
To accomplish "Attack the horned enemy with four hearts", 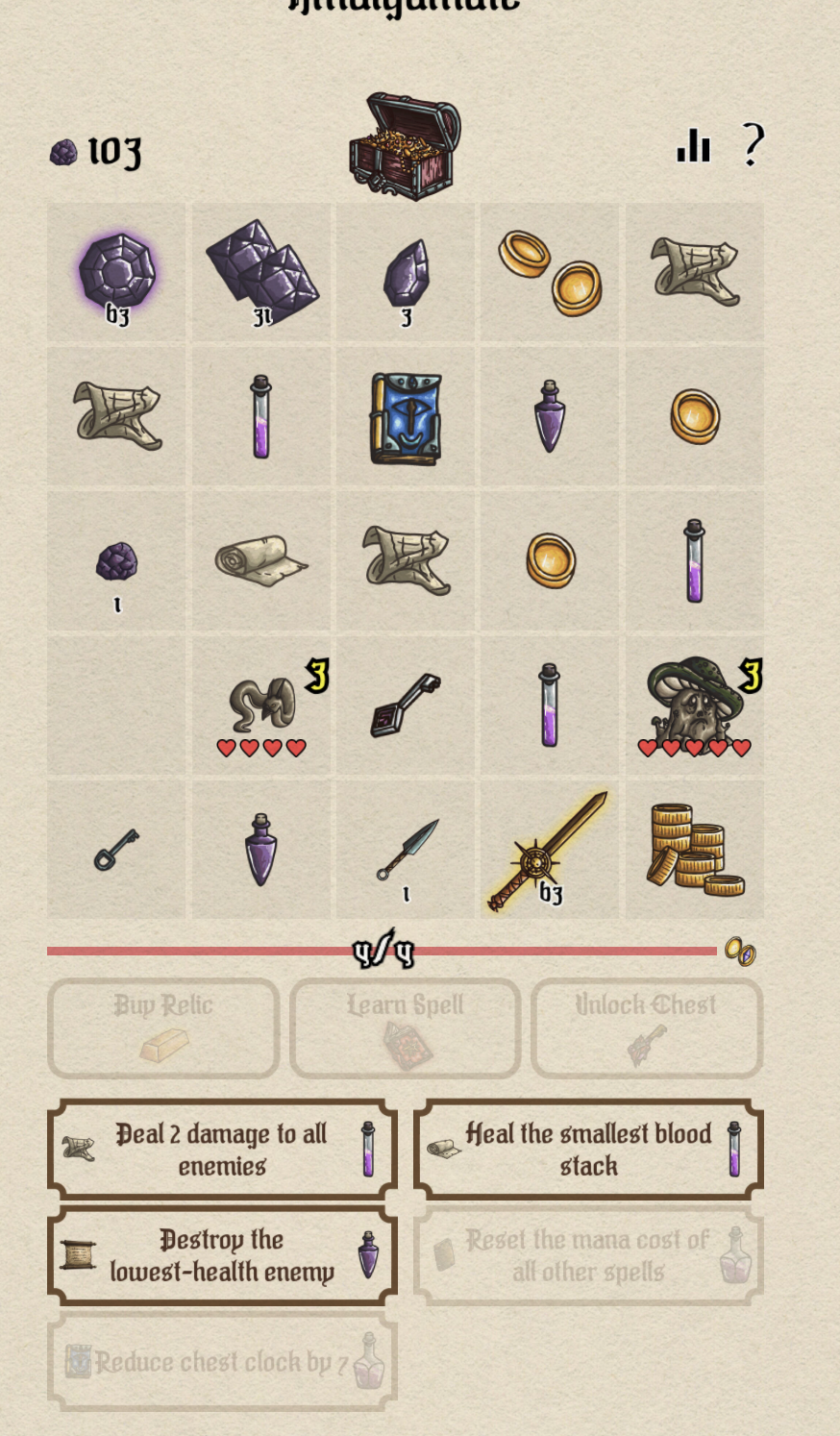I will [x=261, y=706].
